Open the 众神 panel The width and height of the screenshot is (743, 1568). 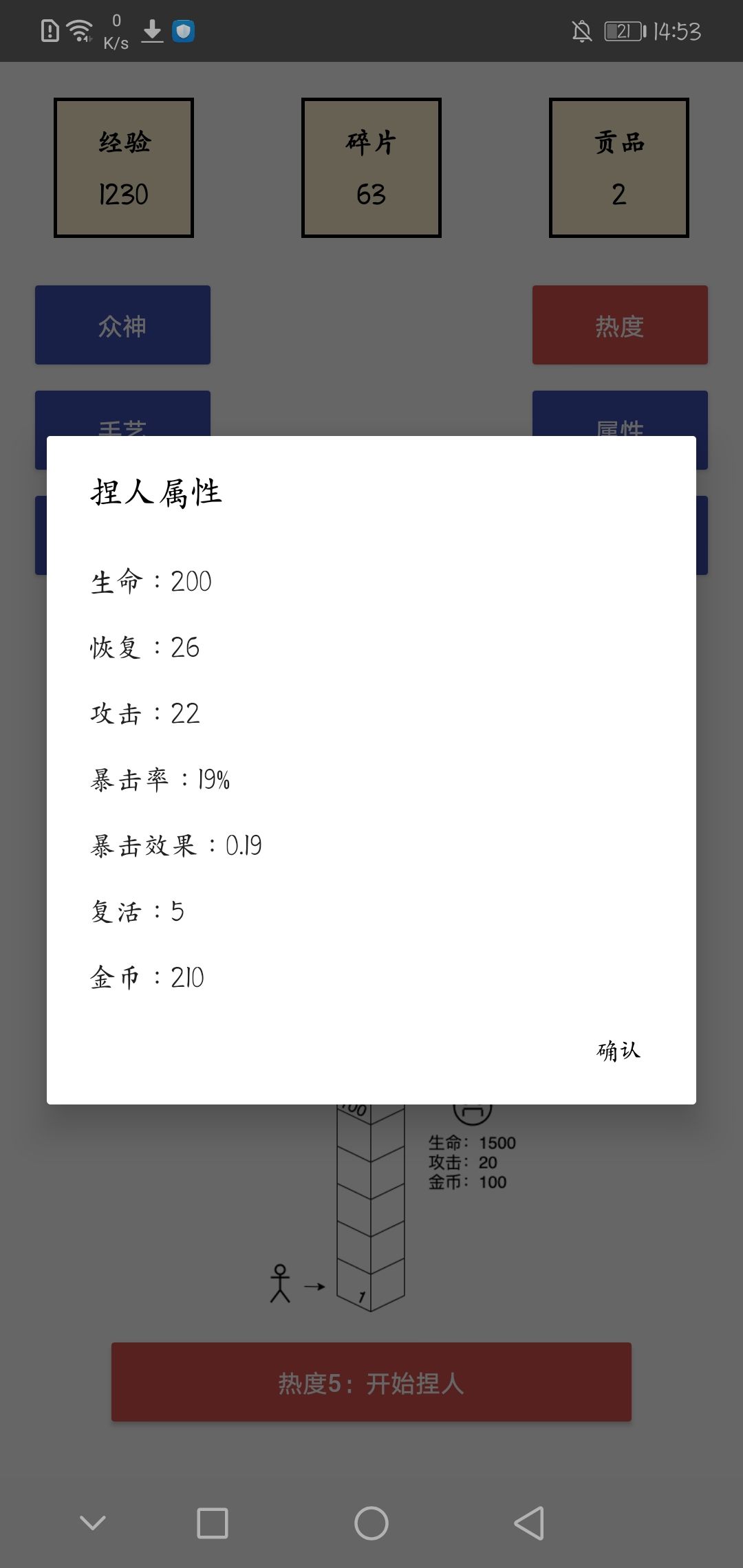122,325
